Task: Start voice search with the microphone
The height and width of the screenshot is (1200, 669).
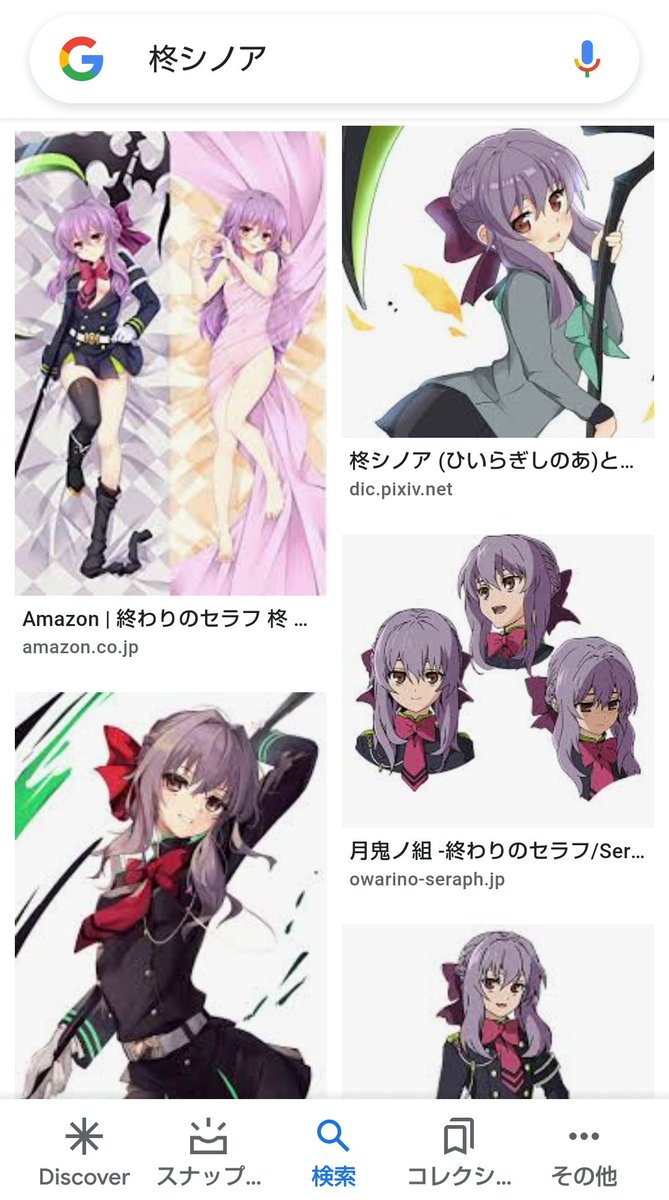Action: click(587, 59)
